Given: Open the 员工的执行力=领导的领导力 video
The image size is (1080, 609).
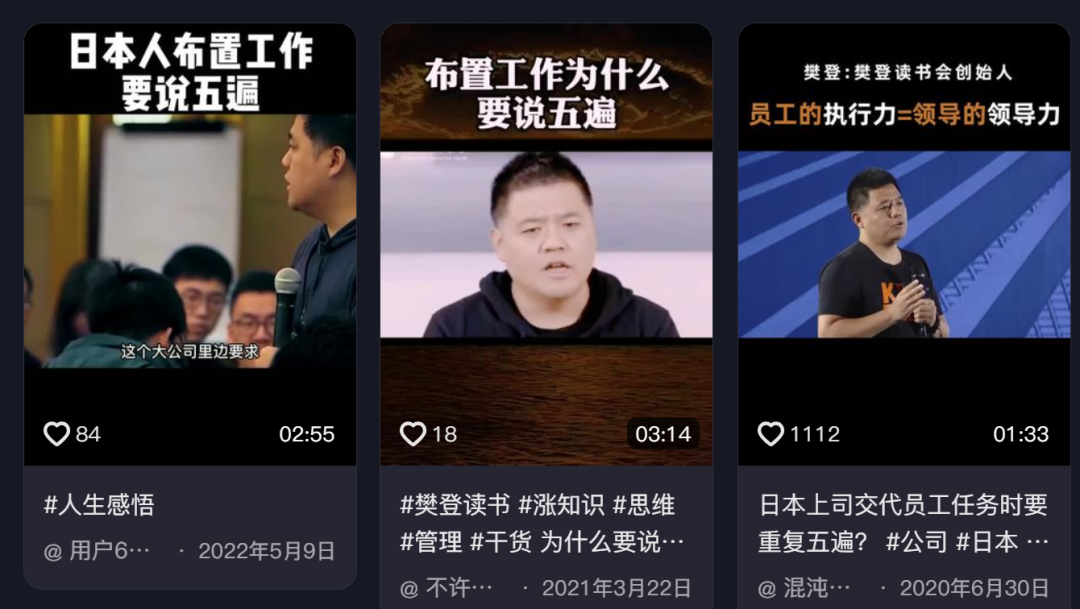Looking at the screenshot, I should click(904, 245).
